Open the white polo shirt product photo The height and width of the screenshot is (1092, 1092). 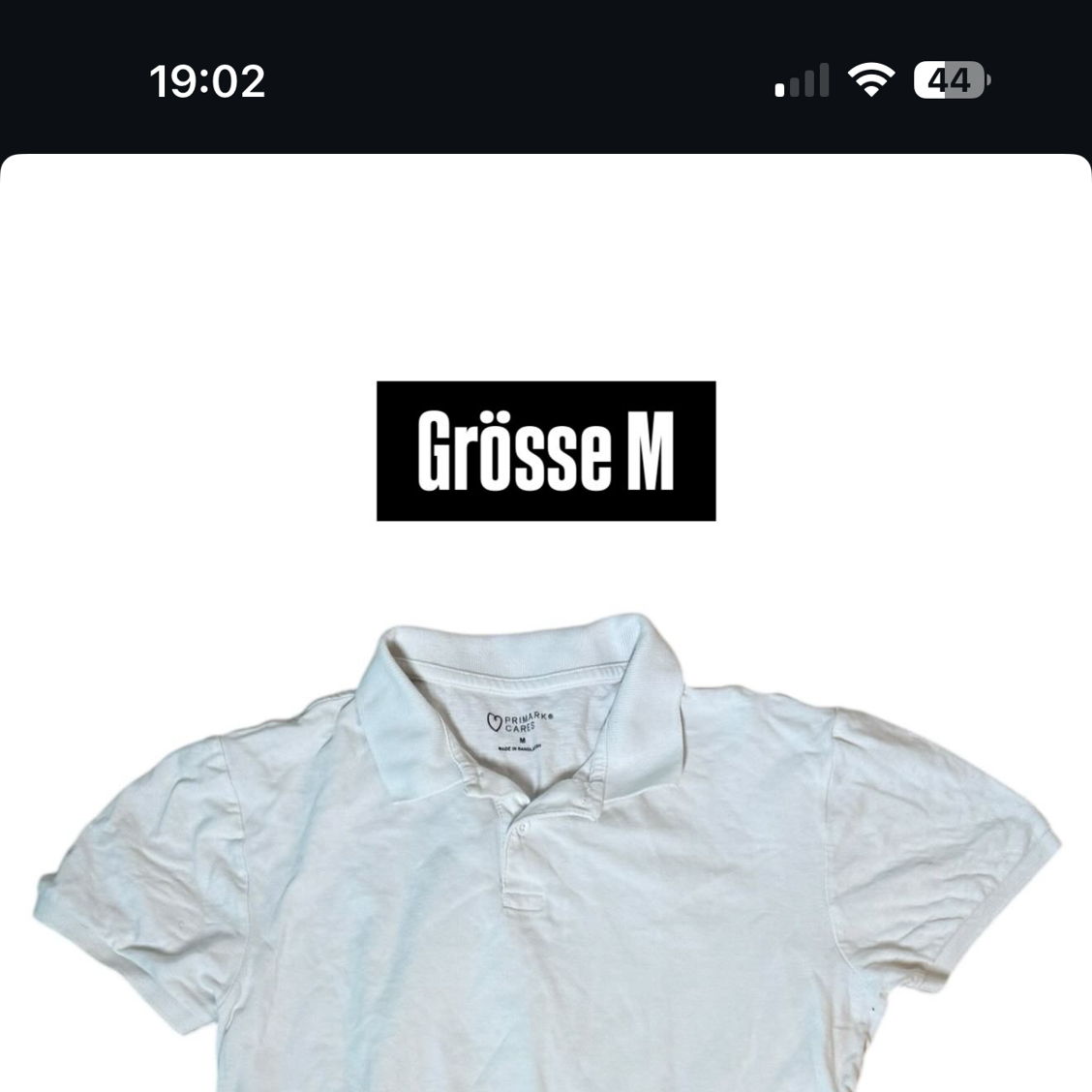point(546,871)
